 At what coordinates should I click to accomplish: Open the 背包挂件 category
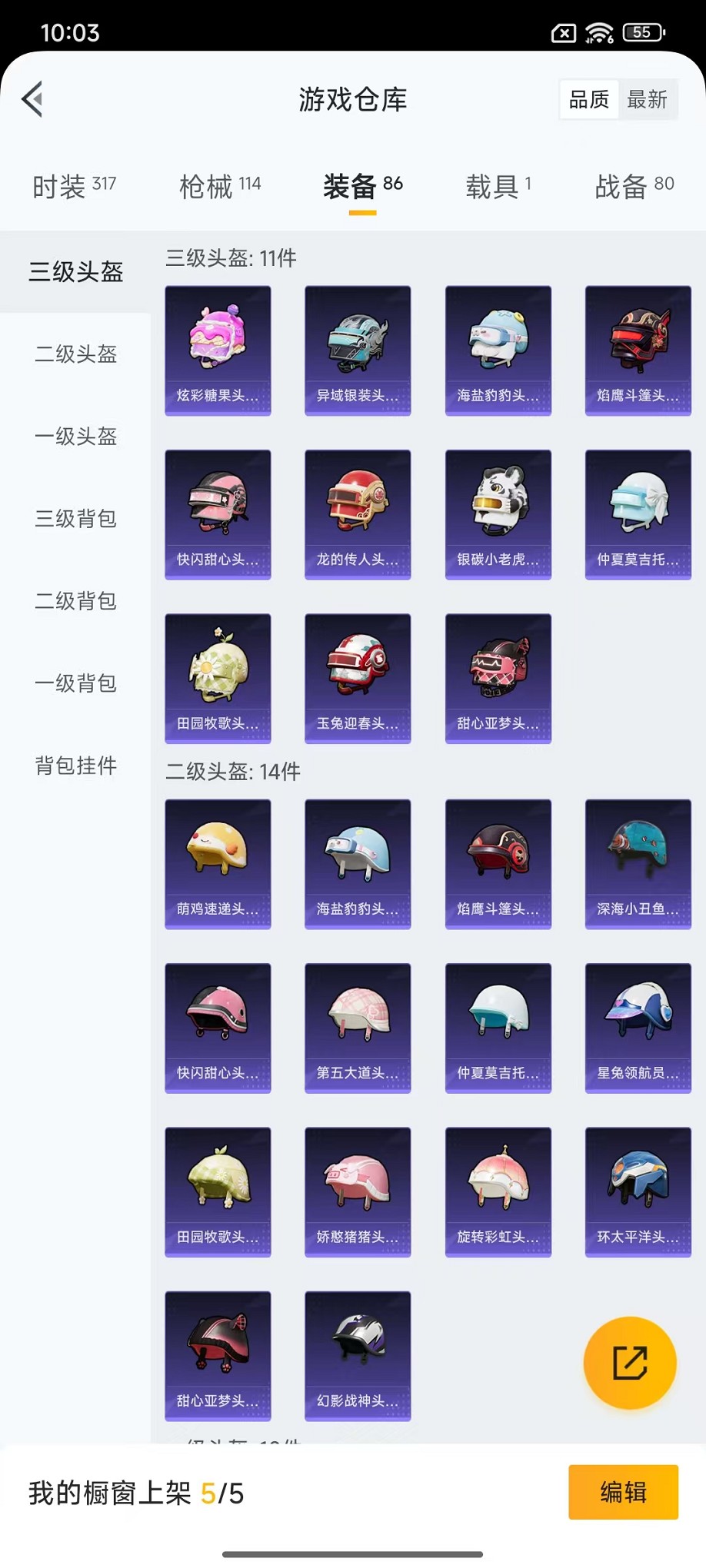(x=75, y=766)
